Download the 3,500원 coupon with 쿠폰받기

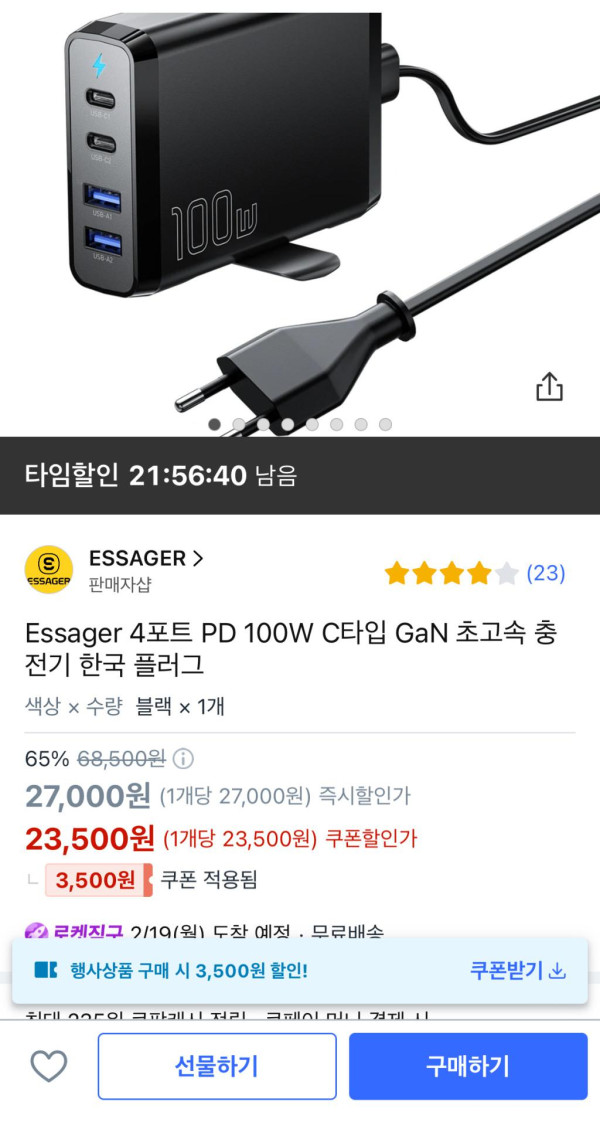pyautogui.click(x=518, y=970)
